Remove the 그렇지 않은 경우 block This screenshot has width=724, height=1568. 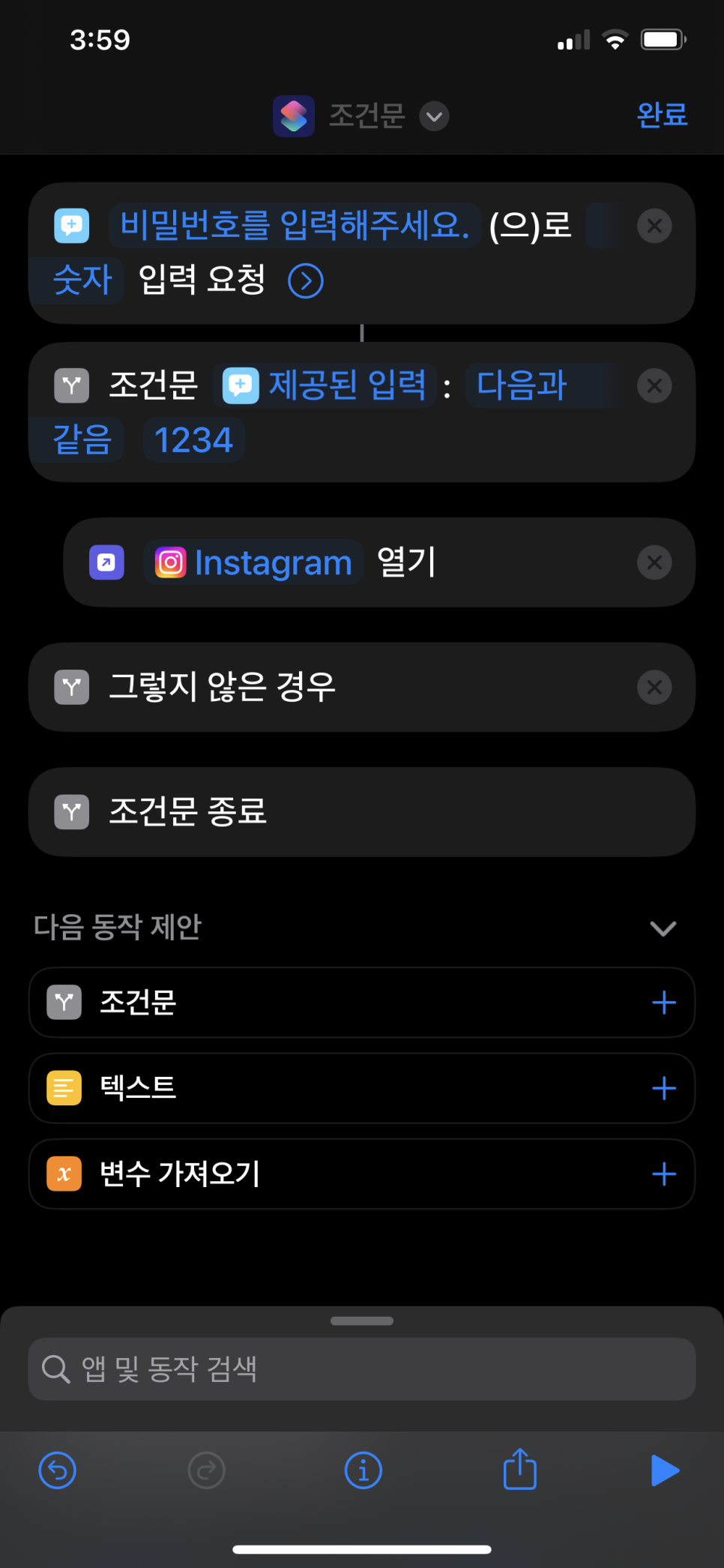click(x=654, y=687)
